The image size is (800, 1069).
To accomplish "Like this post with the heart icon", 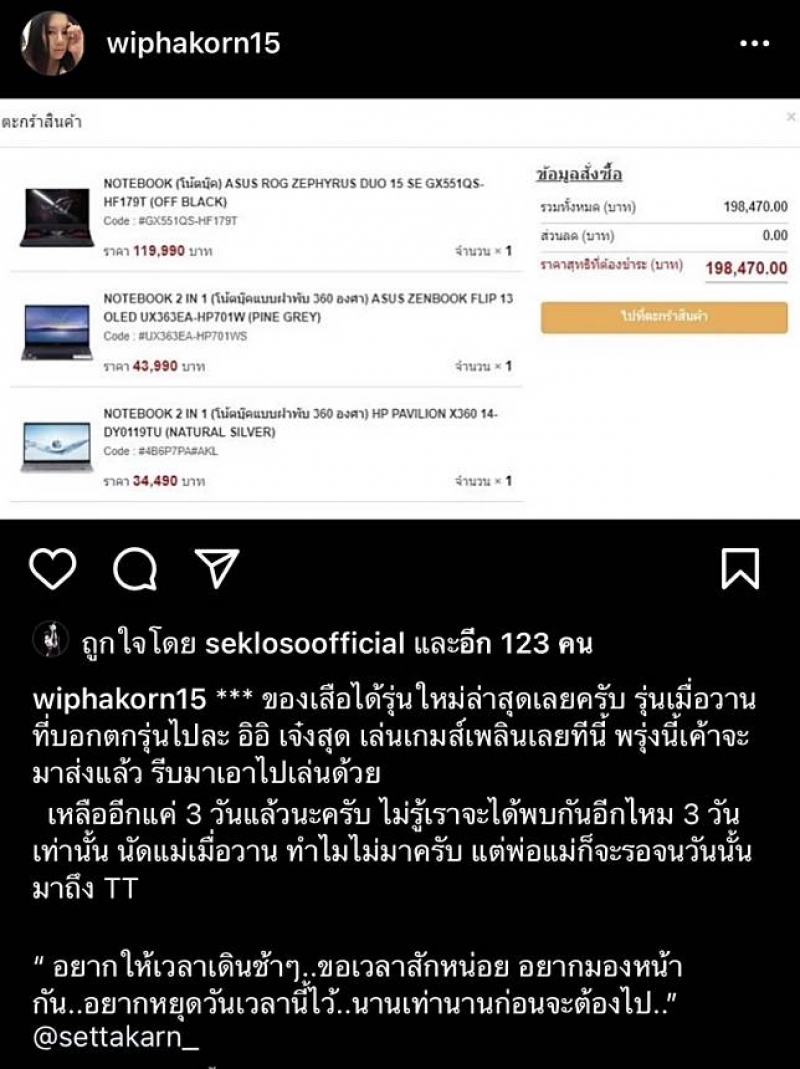I will pos(53,568).
